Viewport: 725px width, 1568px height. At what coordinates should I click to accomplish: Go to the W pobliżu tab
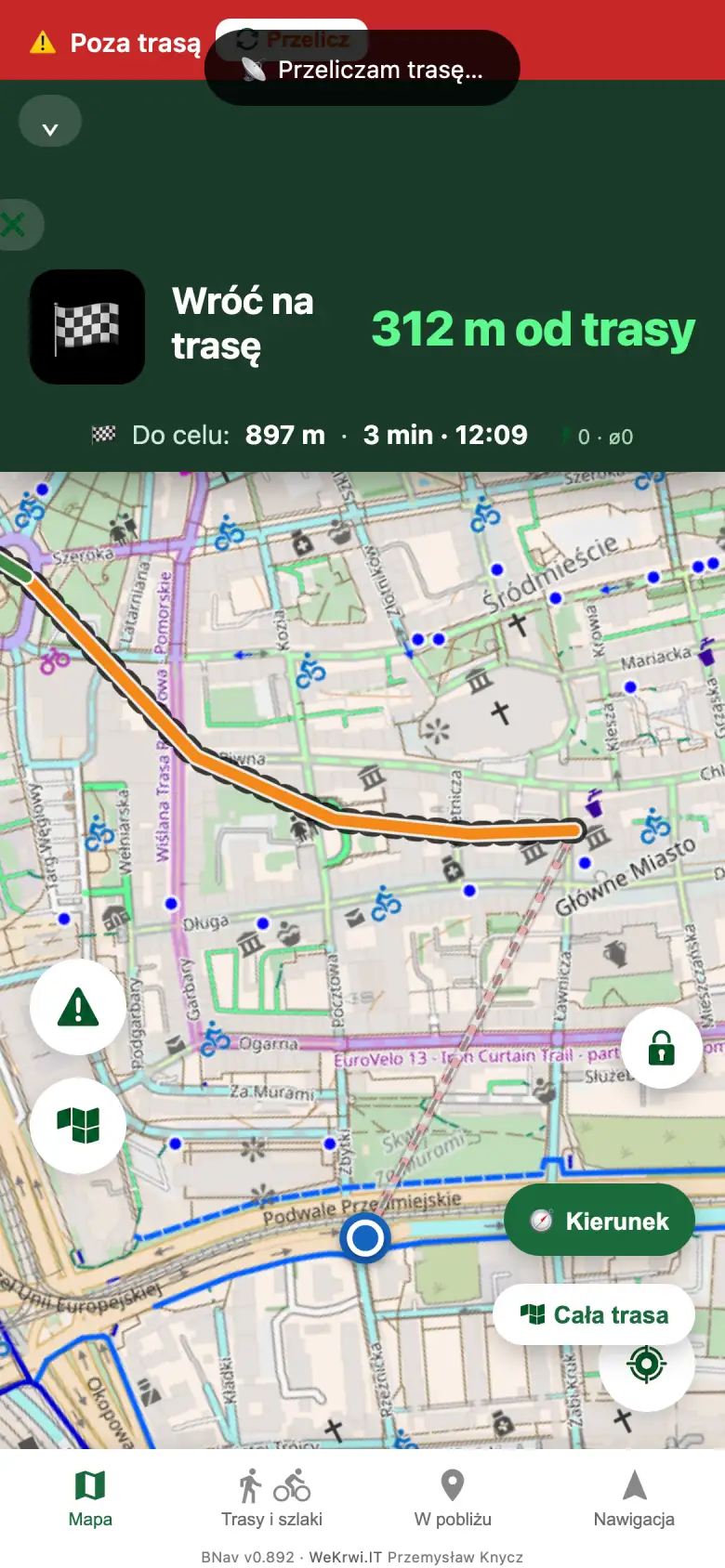coord(453,1498)
